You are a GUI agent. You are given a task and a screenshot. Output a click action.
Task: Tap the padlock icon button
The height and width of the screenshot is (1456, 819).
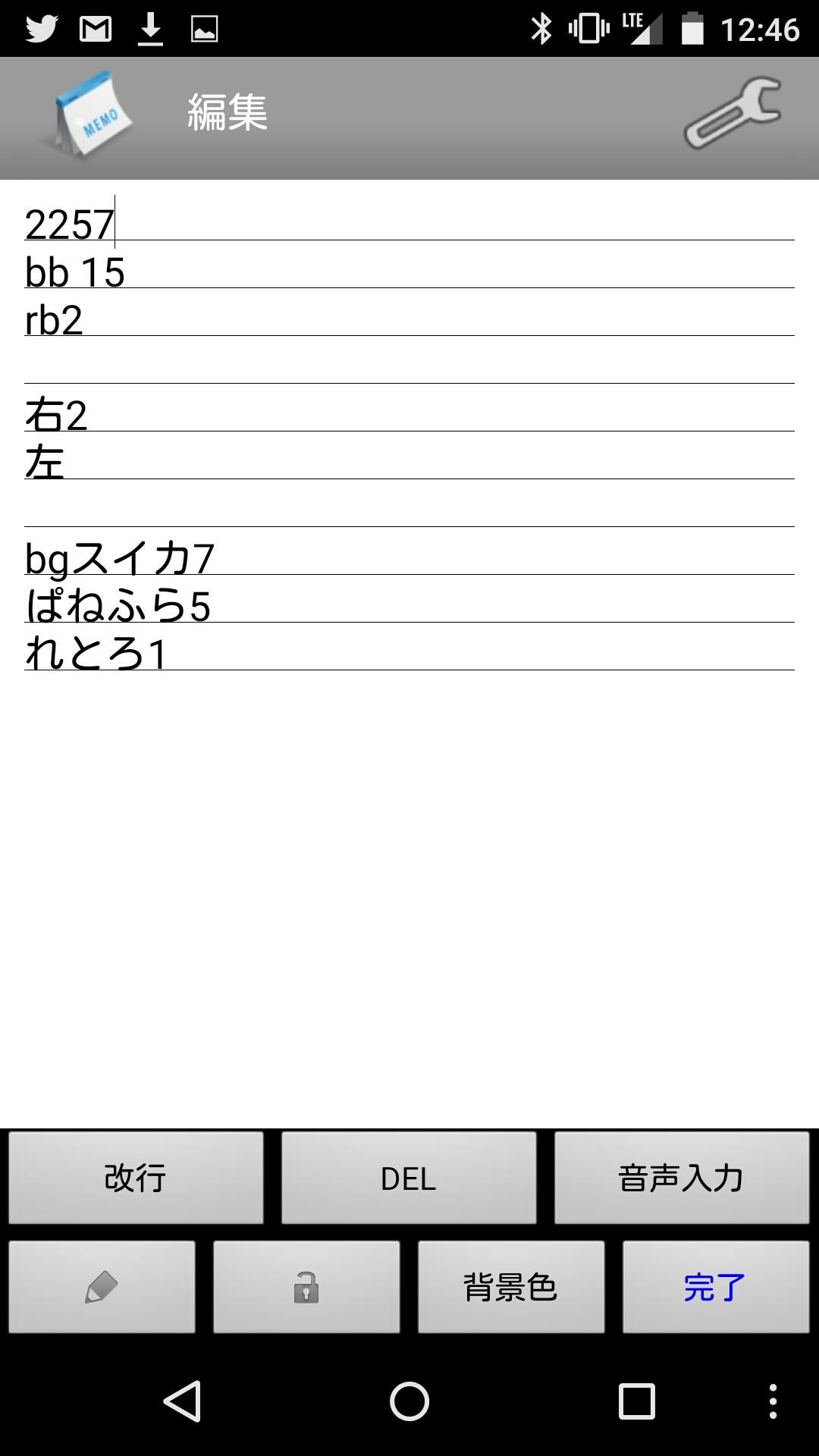tap(306, 1287)
